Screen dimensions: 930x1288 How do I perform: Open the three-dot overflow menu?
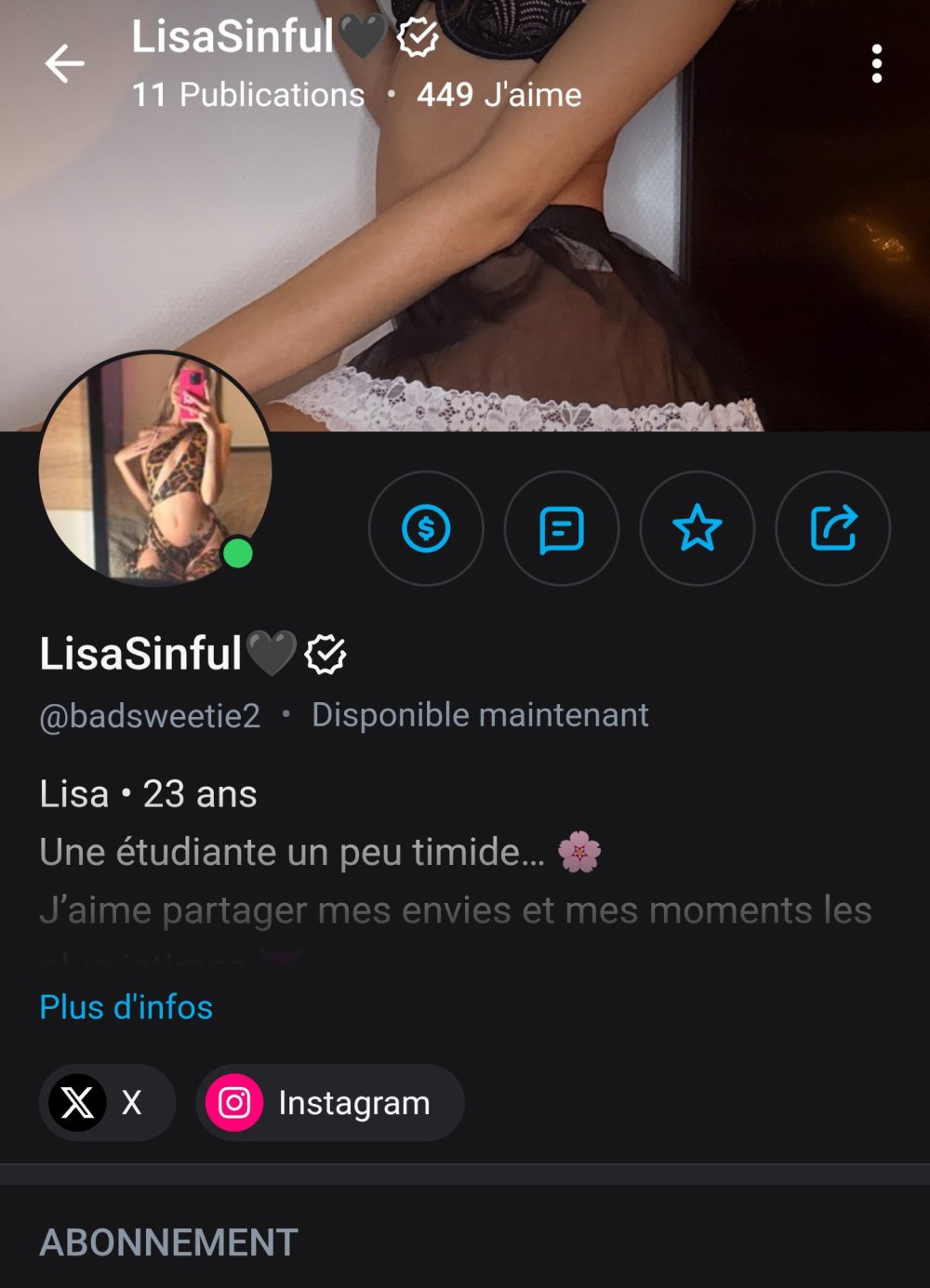pos(876,64)
